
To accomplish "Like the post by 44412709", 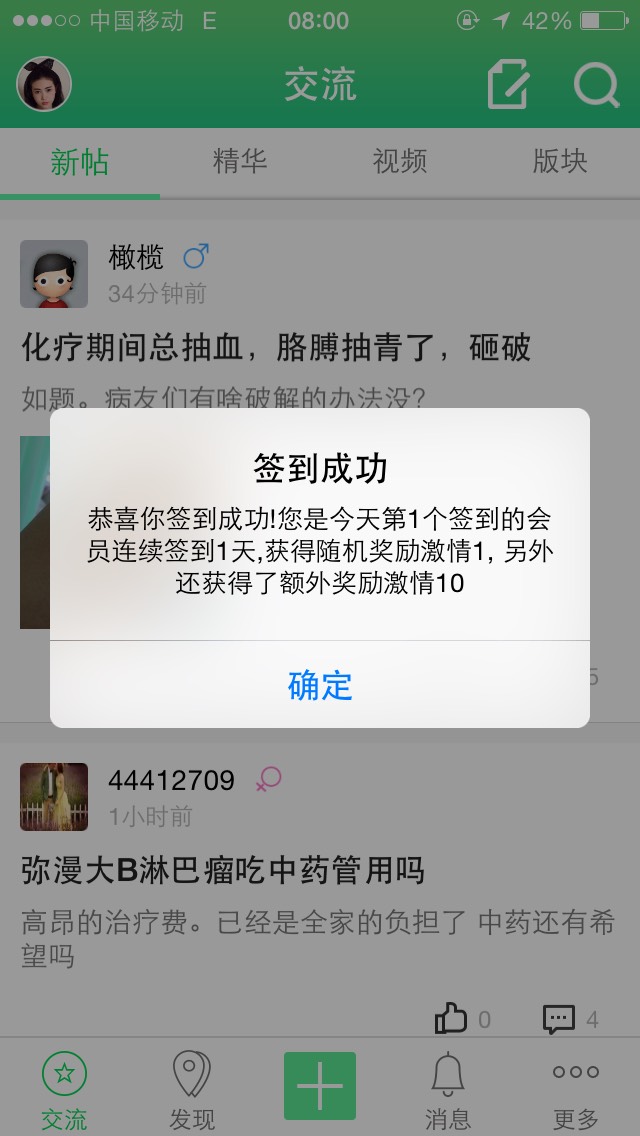I will [453, 1019].
